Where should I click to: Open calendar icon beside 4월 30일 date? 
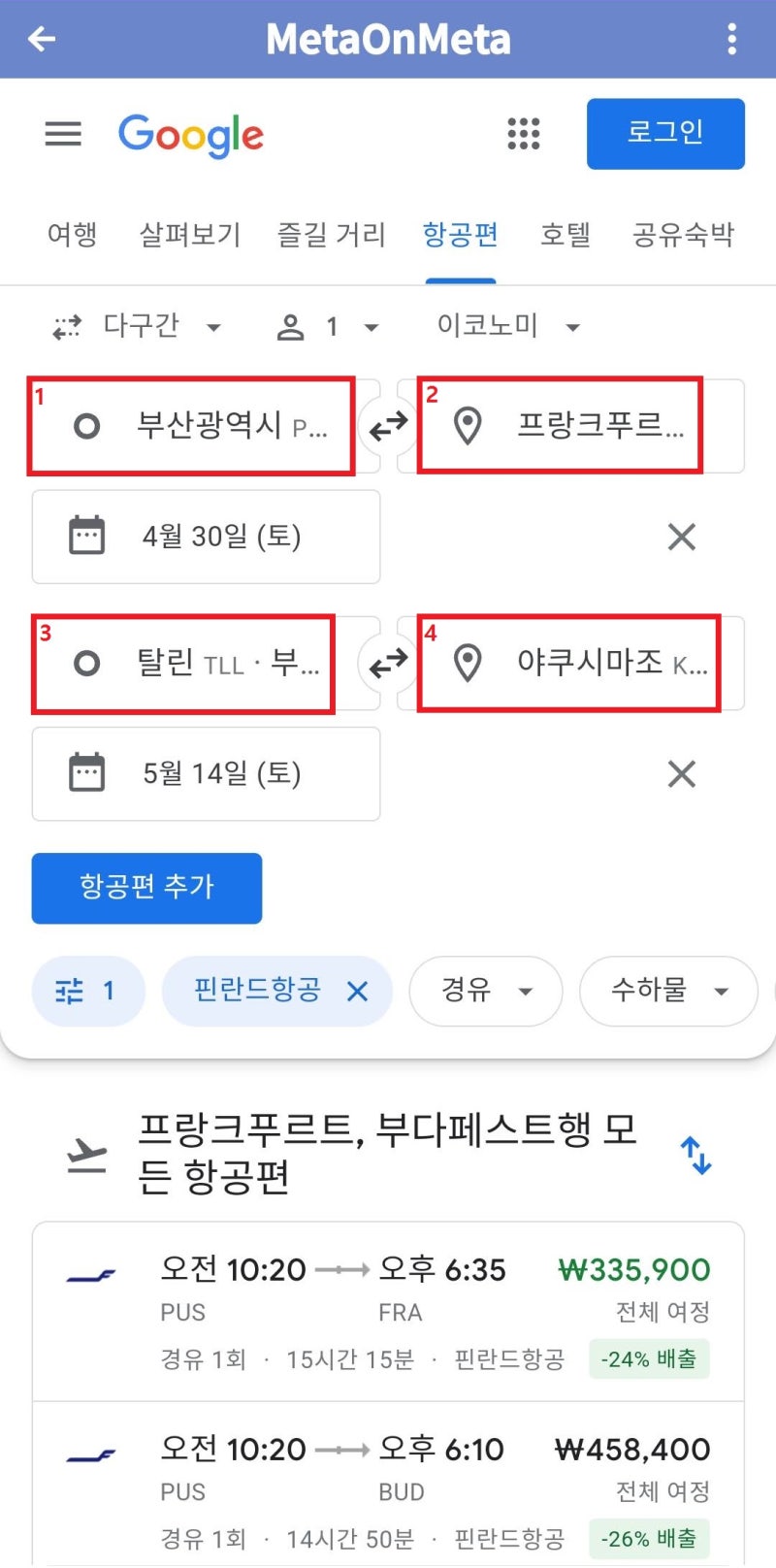point(88,537)
